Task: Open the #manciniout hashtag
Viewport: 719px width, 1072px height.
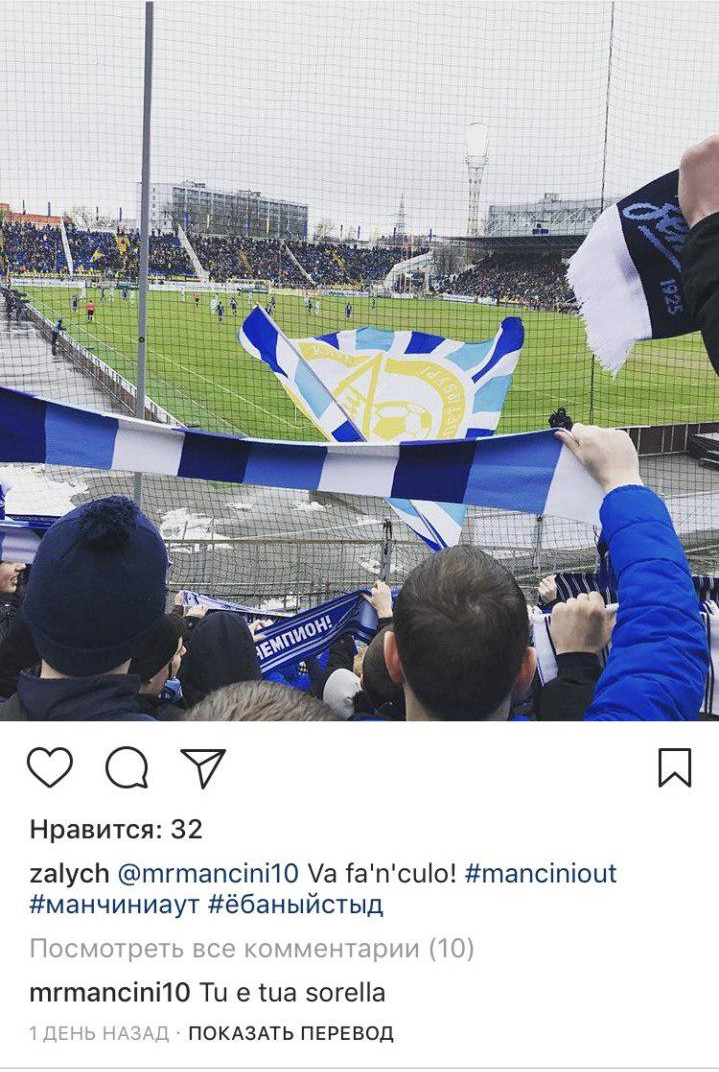Action: 540,873
